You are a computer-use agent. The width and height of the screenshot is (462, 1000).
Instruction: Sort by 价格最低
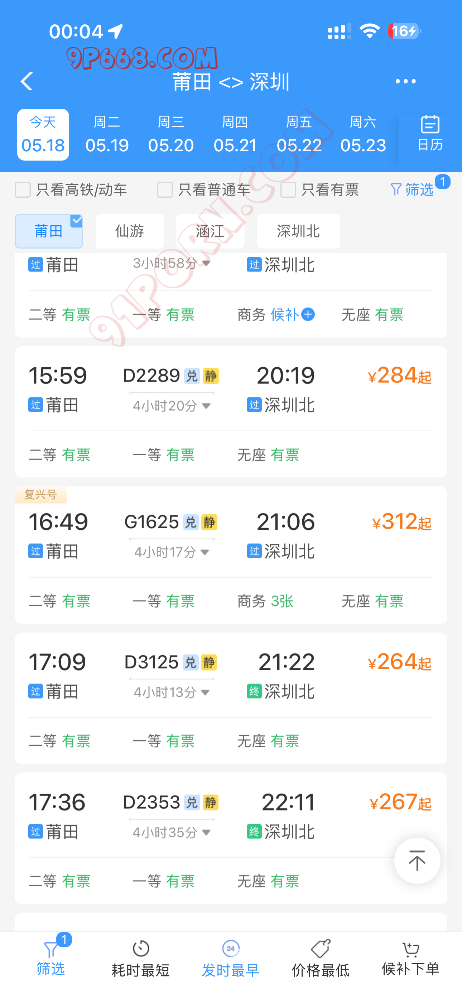click(320, 959)
